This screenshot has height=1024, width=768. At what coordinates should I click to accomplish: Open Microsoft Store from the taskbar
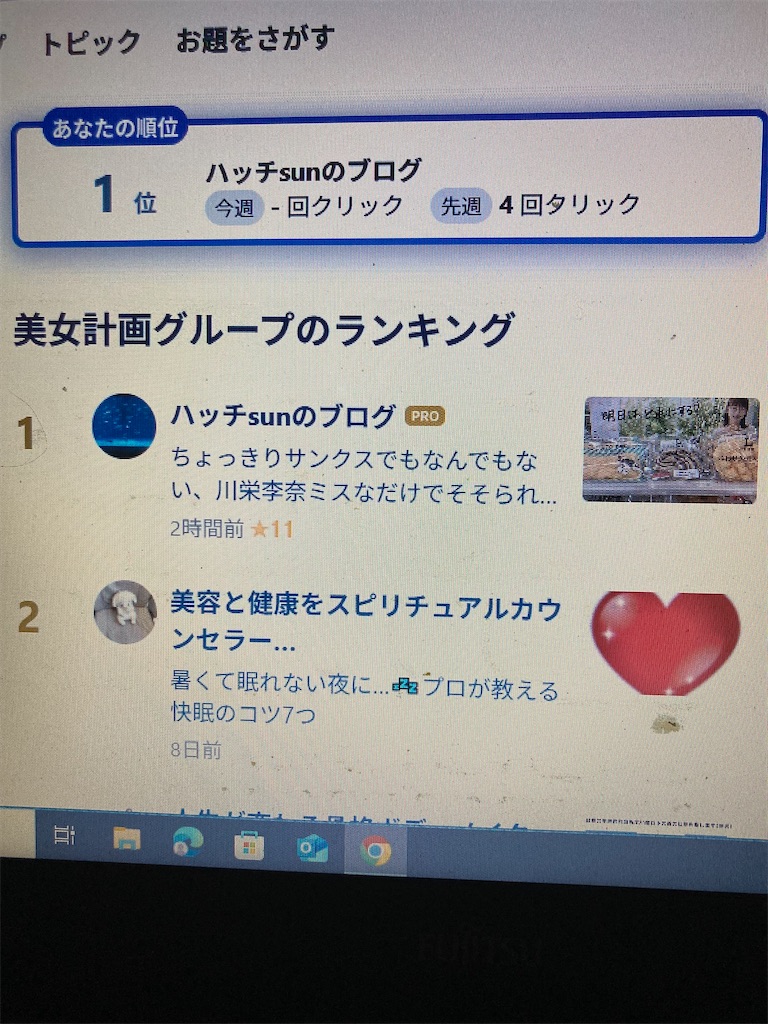click(x=249, y=846)
